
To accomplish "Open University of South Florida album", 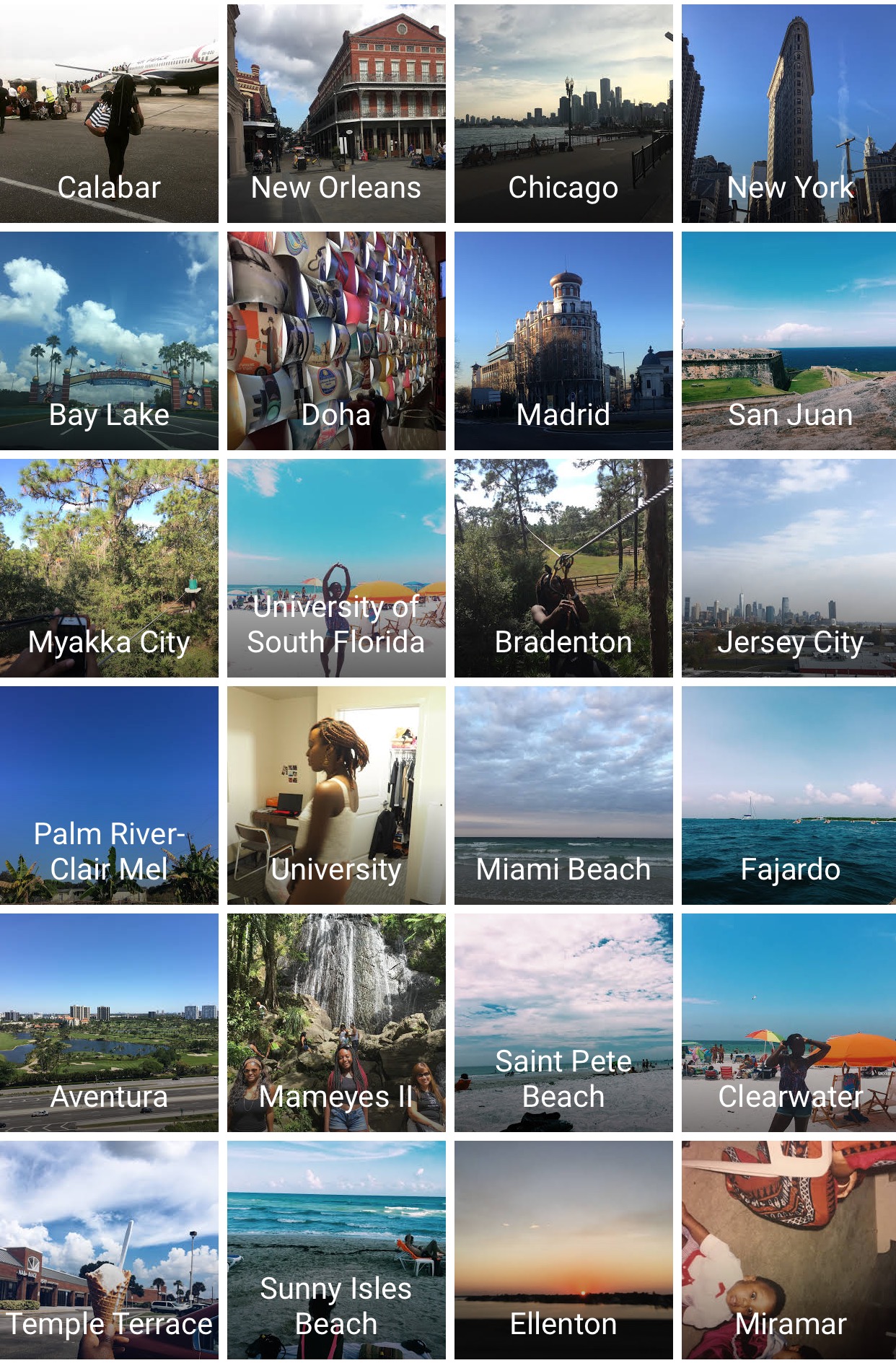I will (x=336, y=568).
